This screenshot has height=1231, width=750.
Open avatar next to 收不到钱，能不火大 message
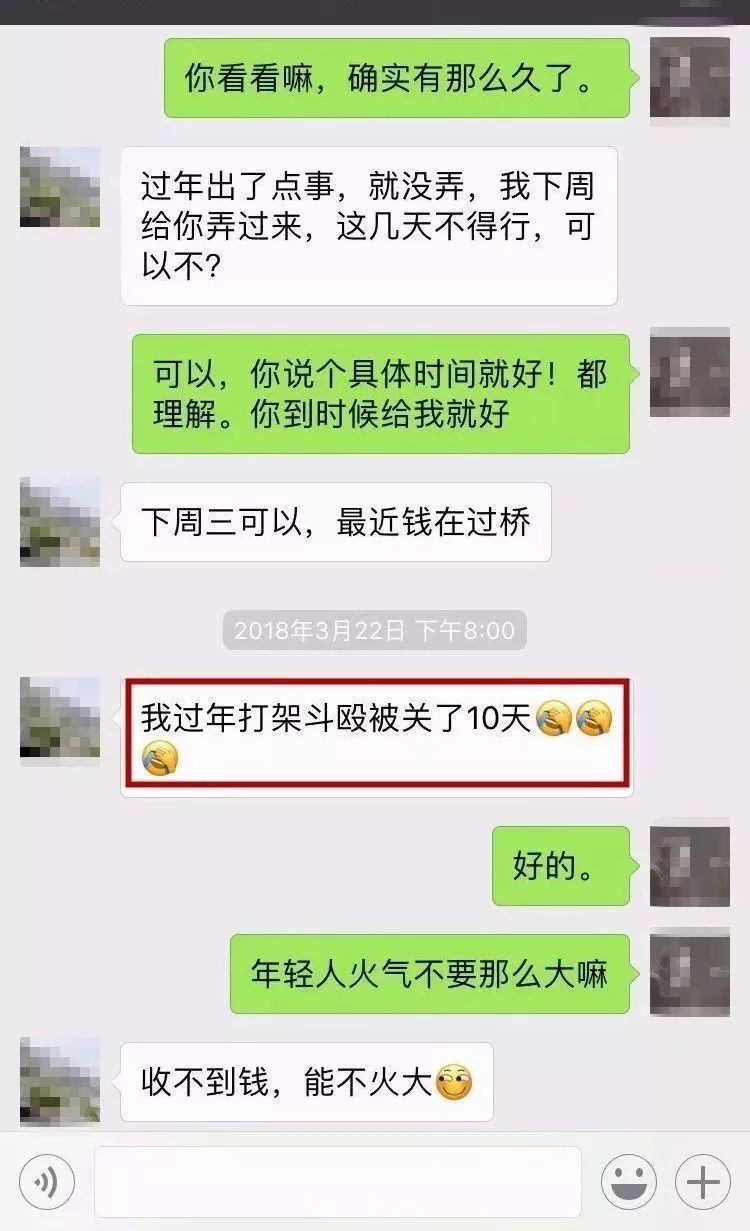click(x=60, y=1081)
